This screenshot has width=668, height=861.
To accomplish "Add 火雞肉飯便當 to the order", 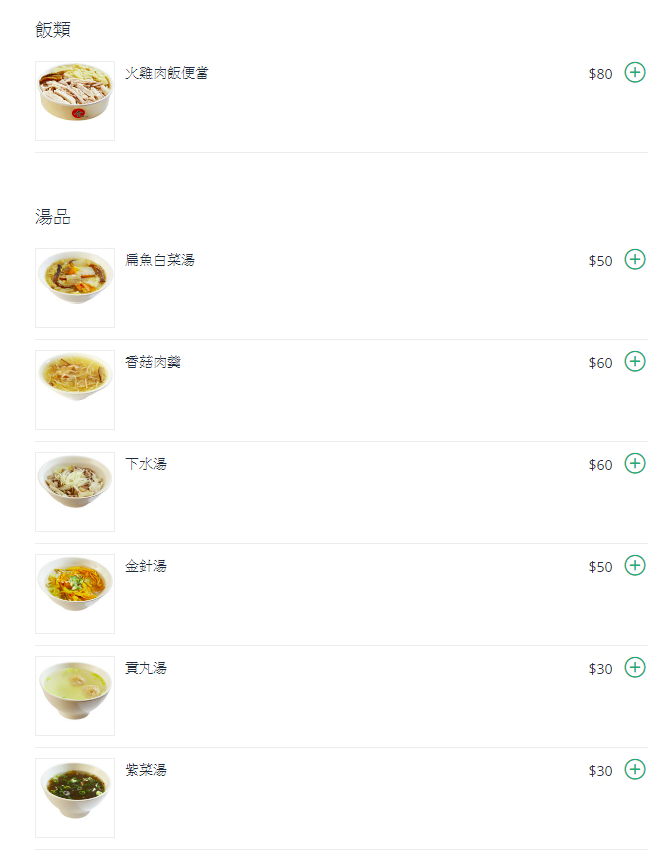I will [x=635, y=73].
